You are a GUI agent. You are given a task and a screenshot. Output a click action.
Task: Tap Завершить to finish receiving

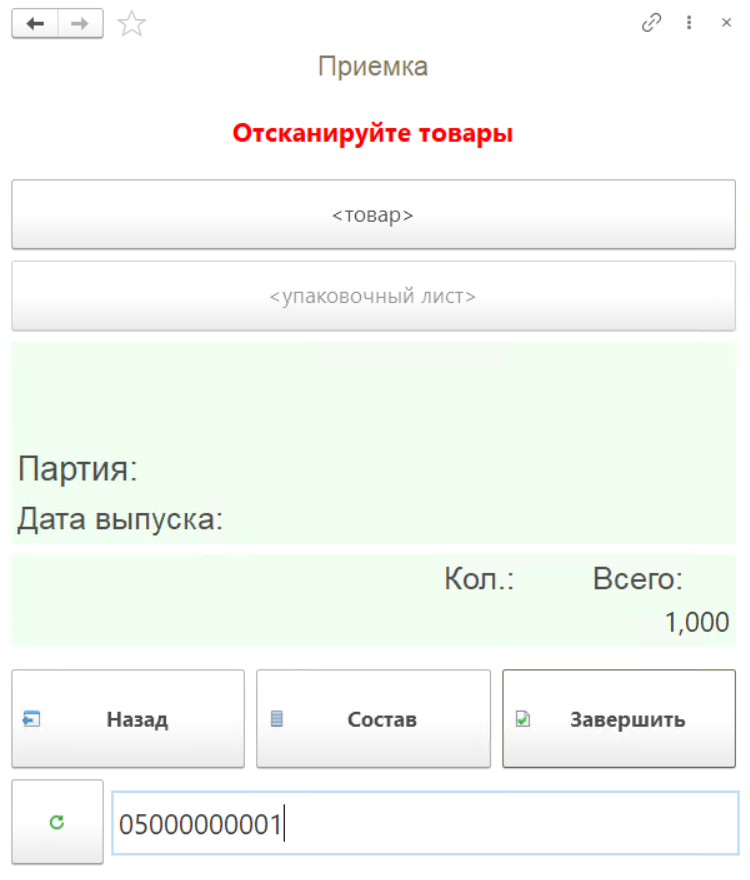click(619, 719)
